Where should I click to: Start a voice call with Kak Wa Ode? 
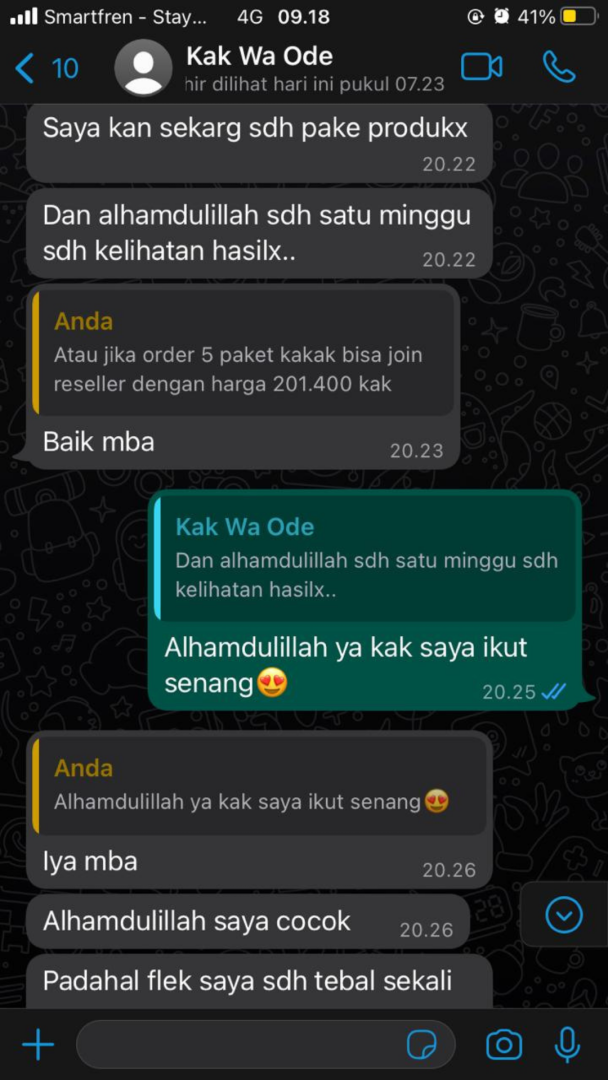pyautogui.click(x=559, y=67)
